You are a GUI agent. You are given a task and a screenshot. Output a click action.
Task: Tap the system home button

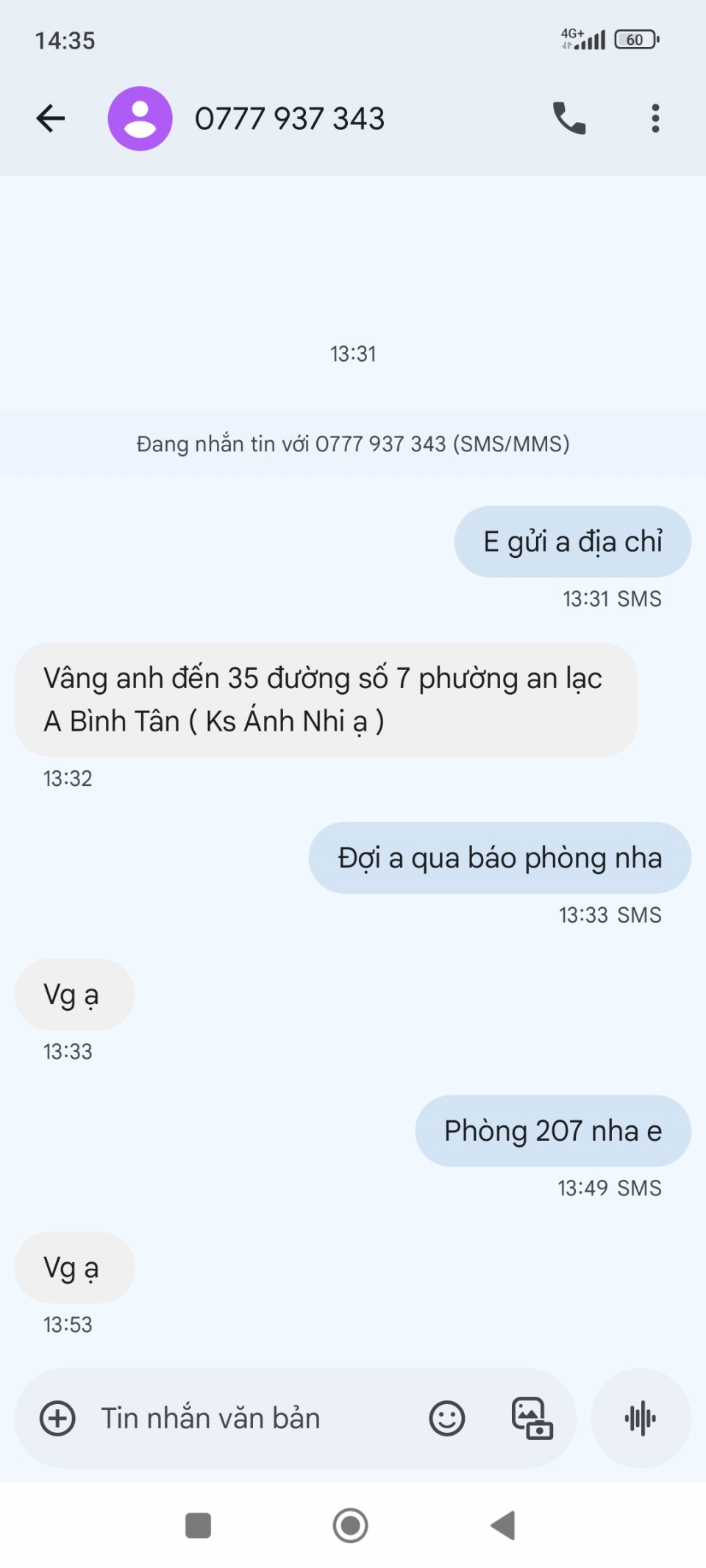point(351,1525)
